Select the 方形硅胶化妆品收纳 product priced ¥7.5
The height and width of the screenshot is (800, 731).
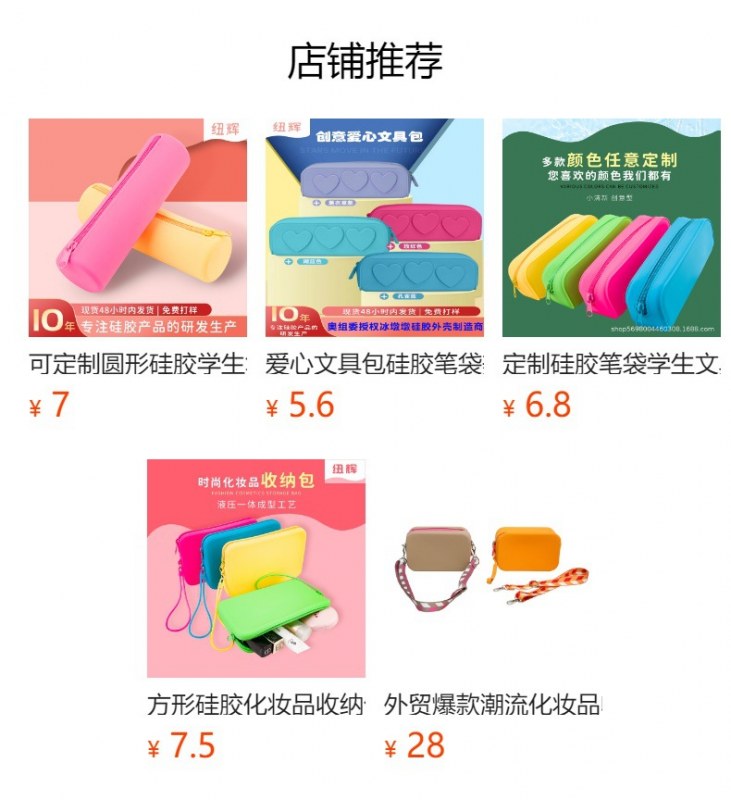click(x=256, y=568)
